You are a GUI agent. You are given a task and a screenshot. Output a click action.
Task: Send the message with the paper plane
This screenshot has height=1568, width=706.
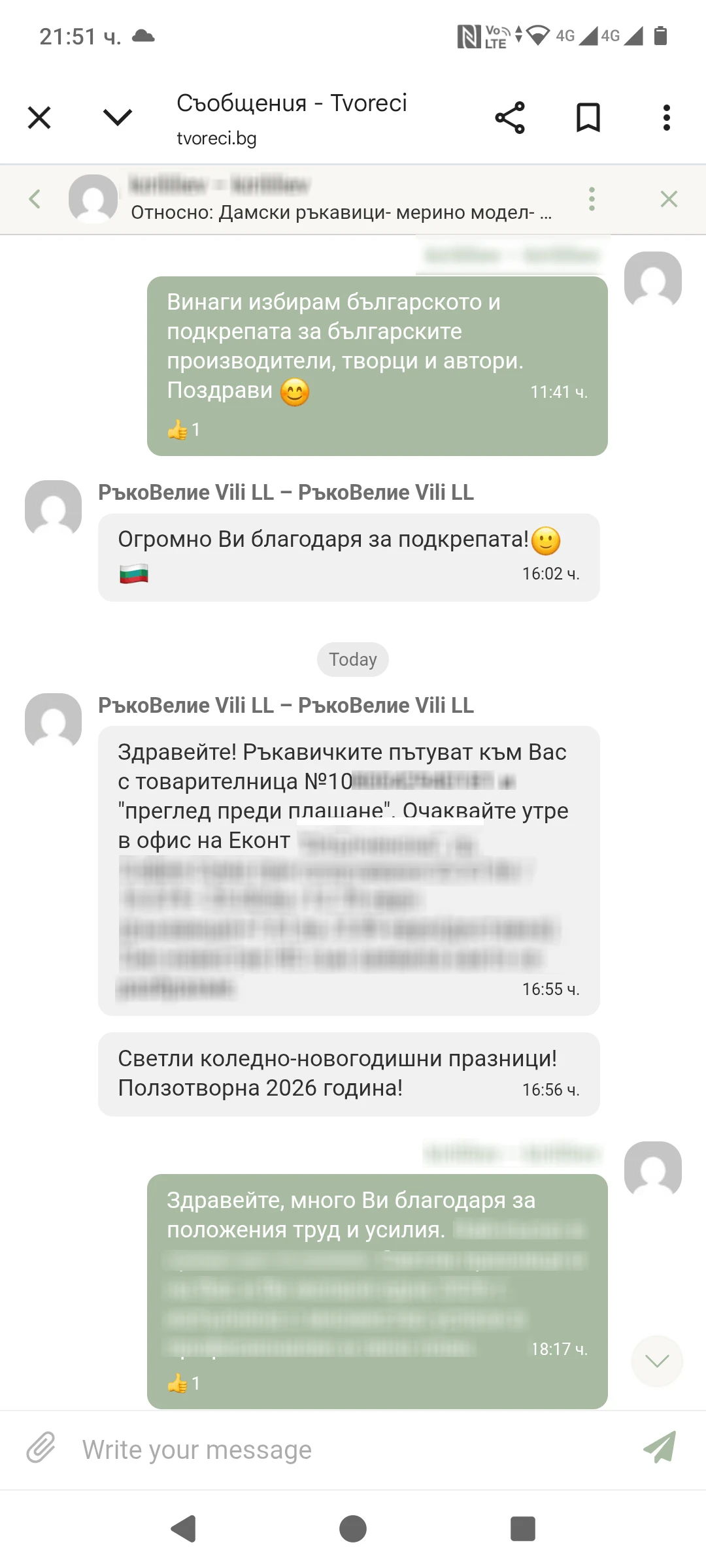pyautogui.click(x=660, y=1447)
